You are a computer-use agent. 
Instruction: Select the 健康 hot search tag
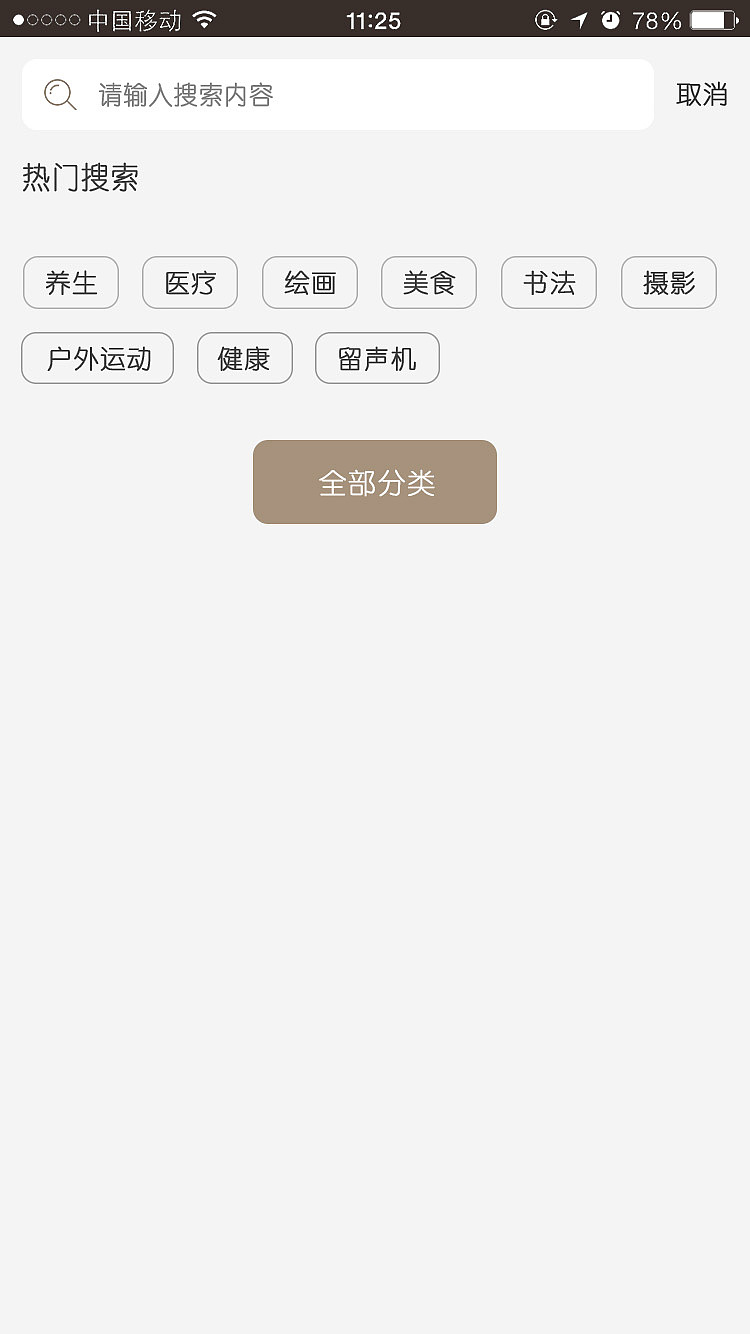click(x=244, y=358)
